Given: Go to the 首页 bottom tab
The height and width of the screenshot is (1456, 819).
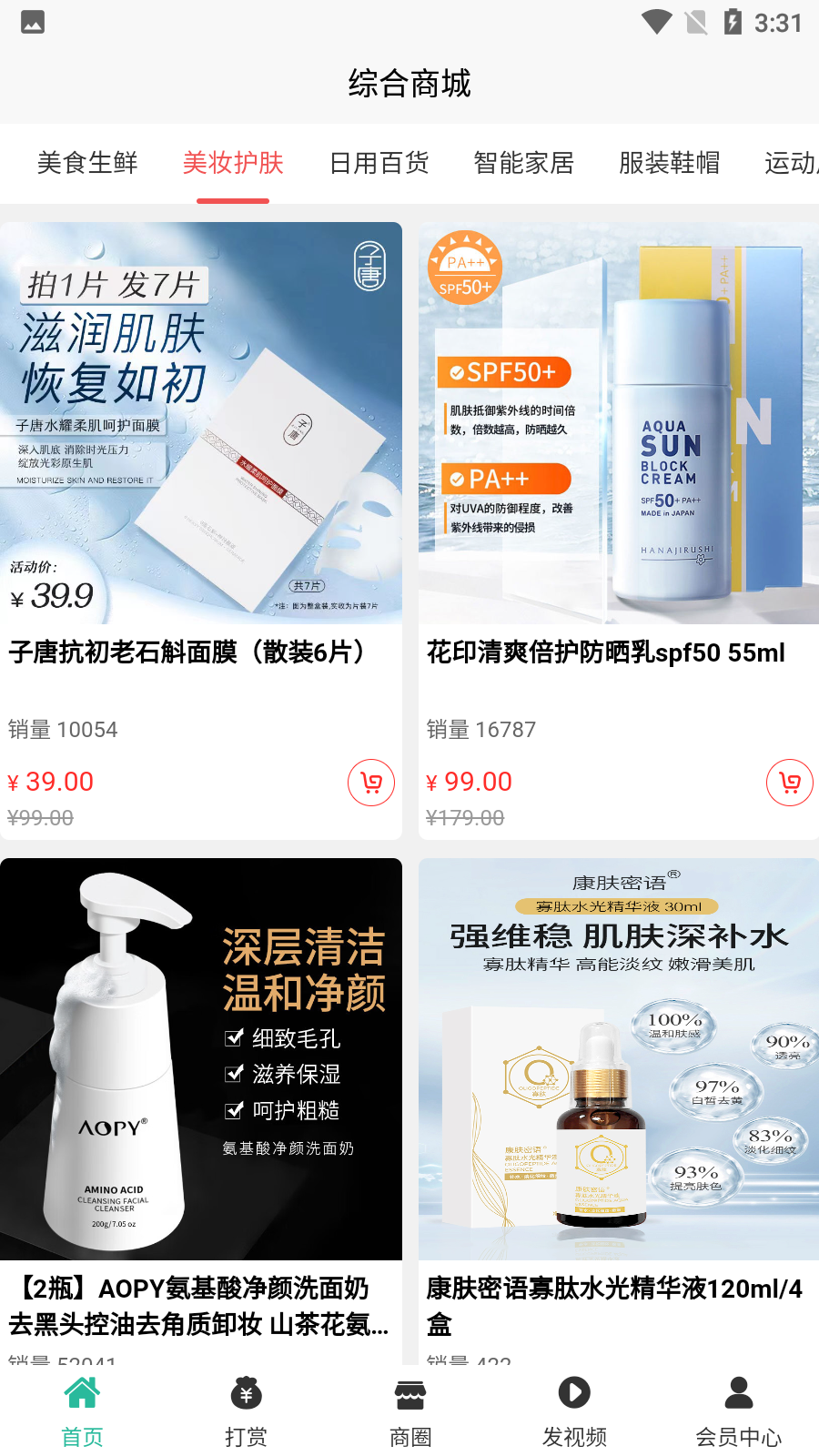Looking at the screenshot, I should 82,1411.
